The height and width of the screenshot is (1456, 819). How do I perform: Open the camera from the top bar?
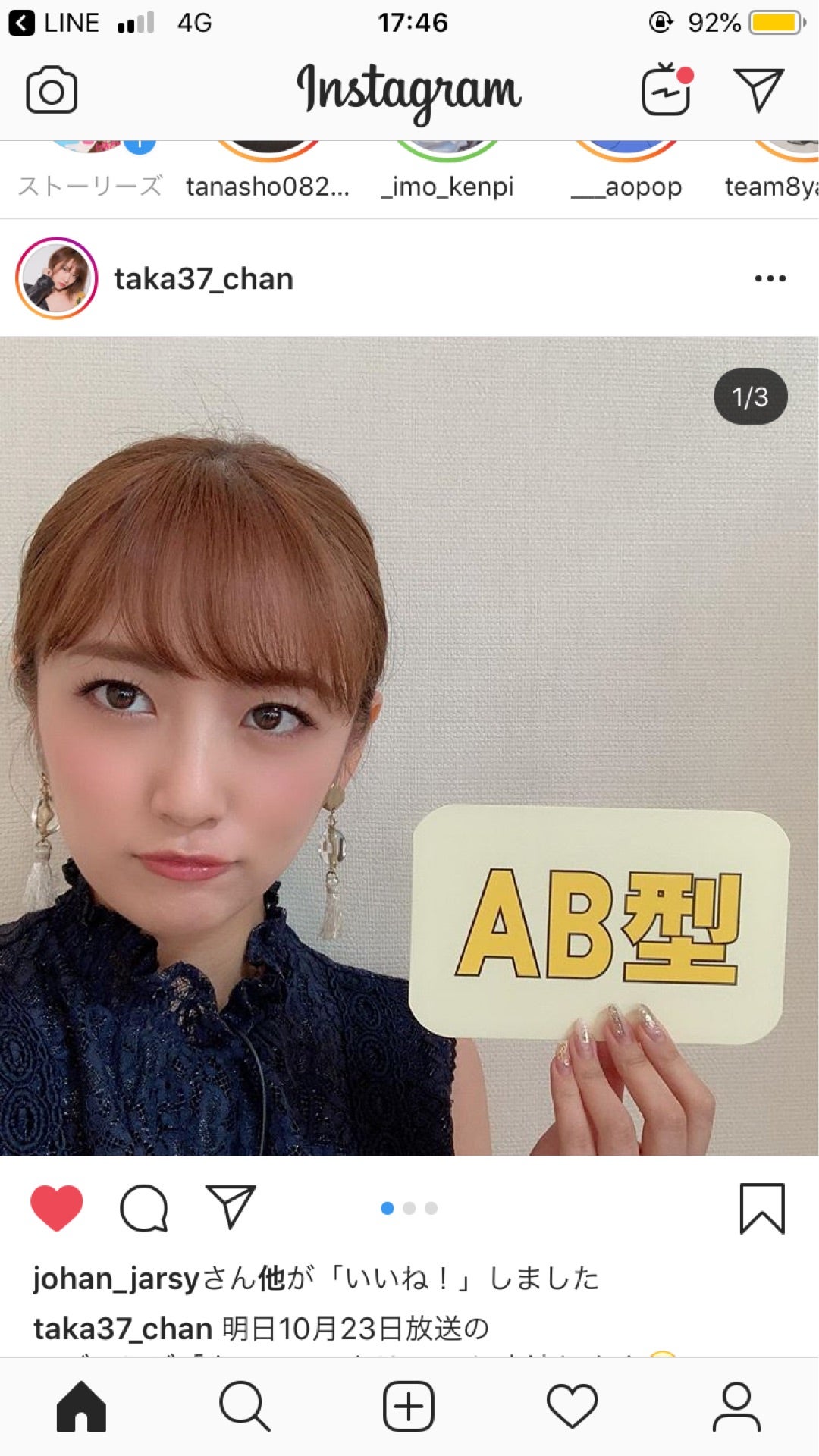[x=52, y=91]
